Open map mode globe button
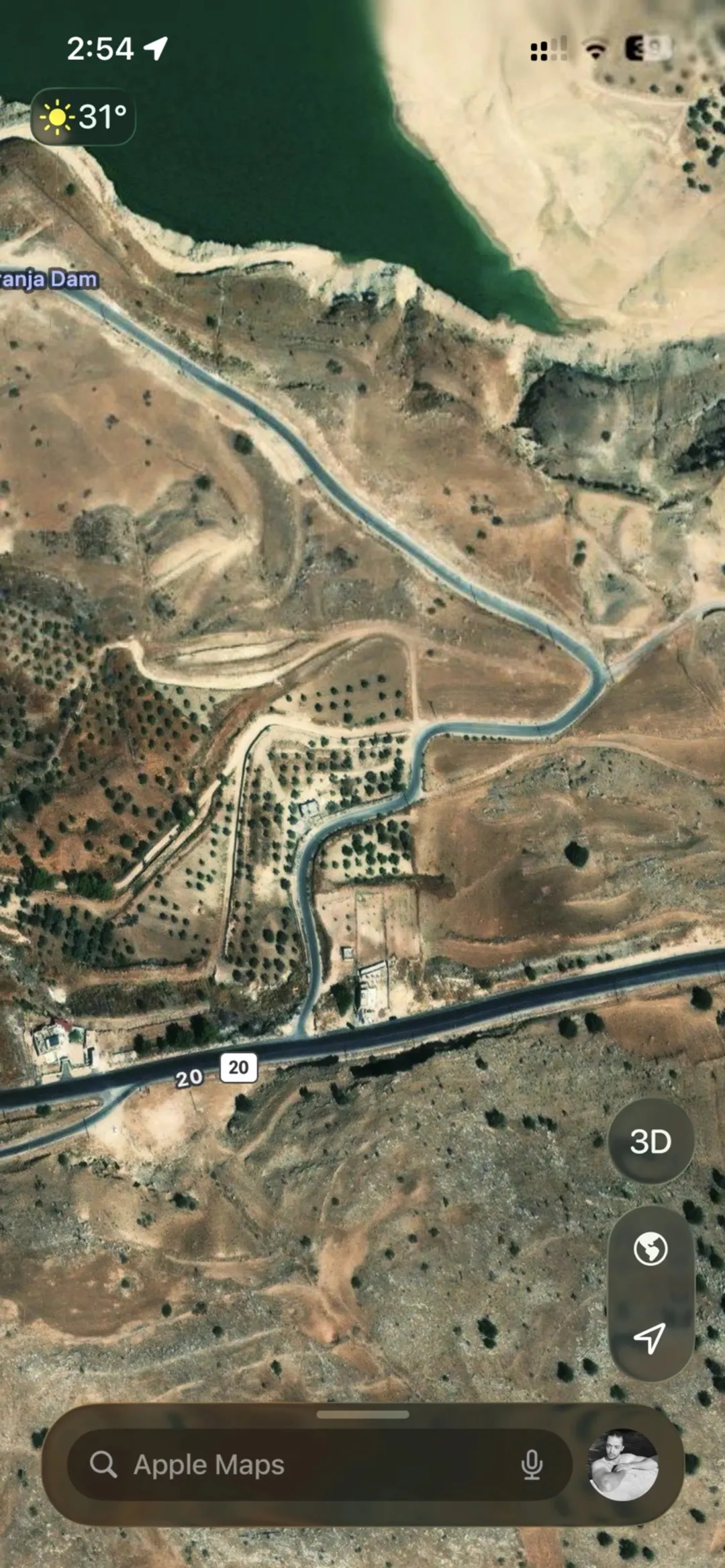The image size is (725, 1568). click(650, 1249)
